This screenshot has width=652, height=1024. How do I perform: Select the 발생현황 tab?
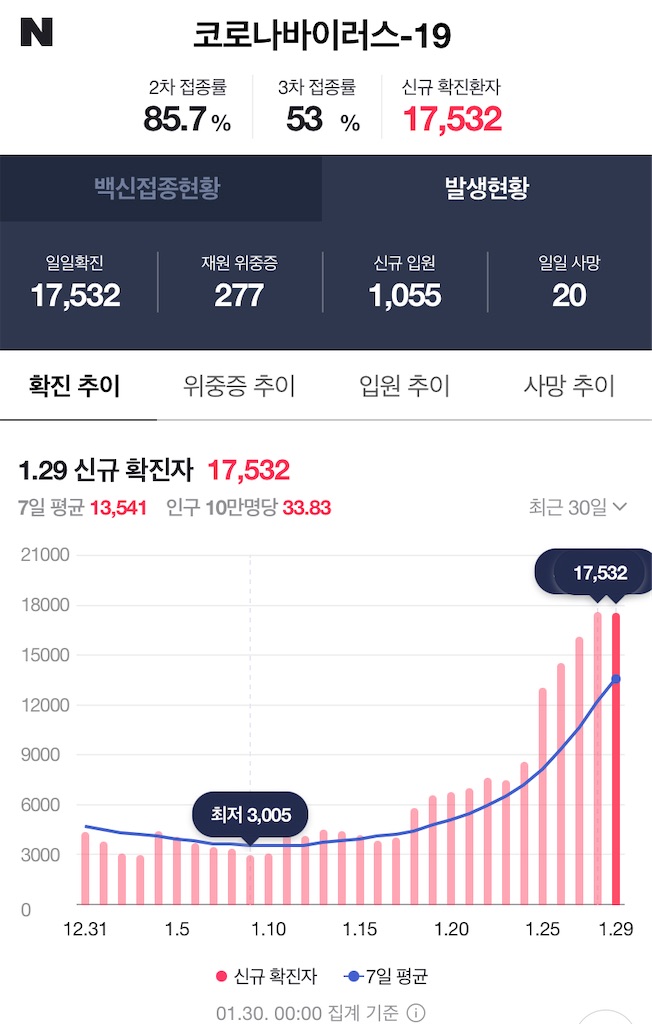(487, 188)
